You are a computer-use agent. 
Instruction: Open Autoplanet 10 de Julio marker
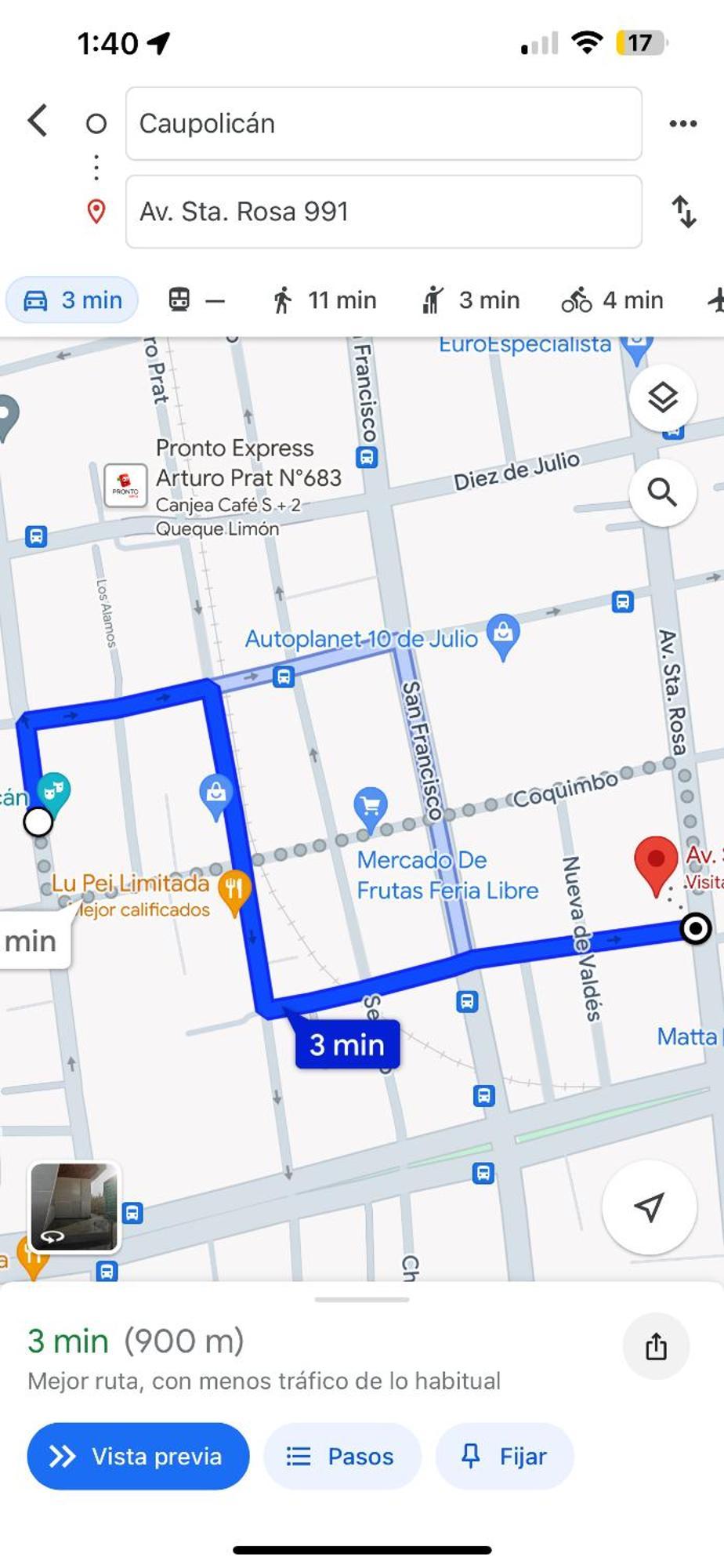[x=502, y=633]
